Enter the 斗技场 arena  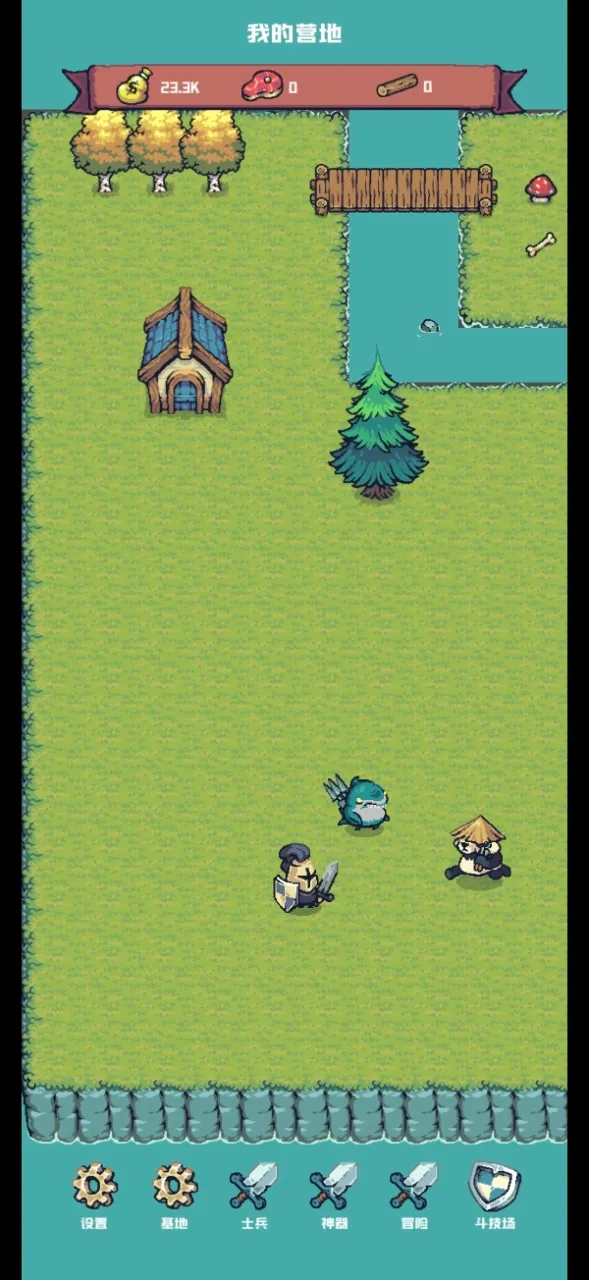[495, 1195]
